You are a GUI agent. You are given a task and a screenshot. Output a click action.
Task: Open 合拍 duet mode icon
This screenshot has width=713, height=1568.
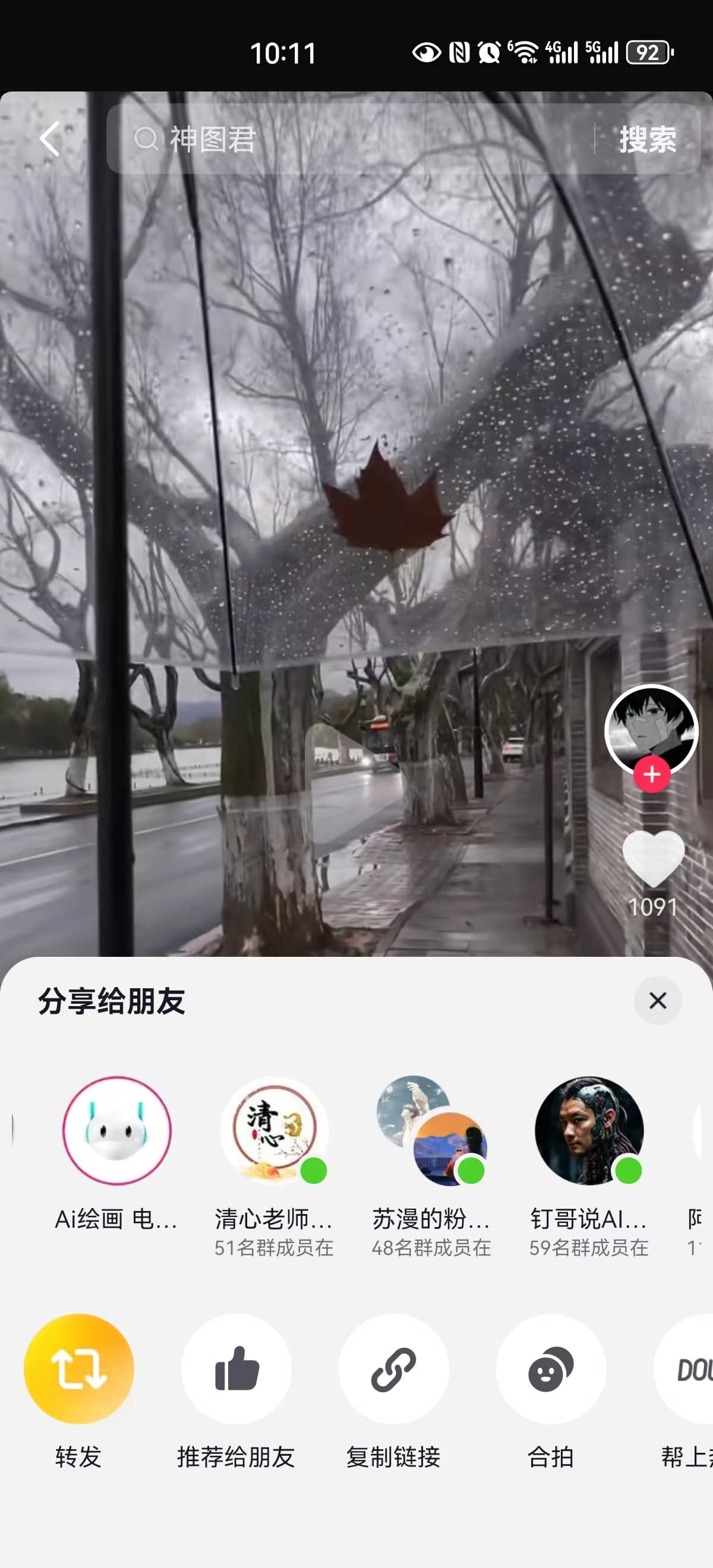pos(550,1368)
